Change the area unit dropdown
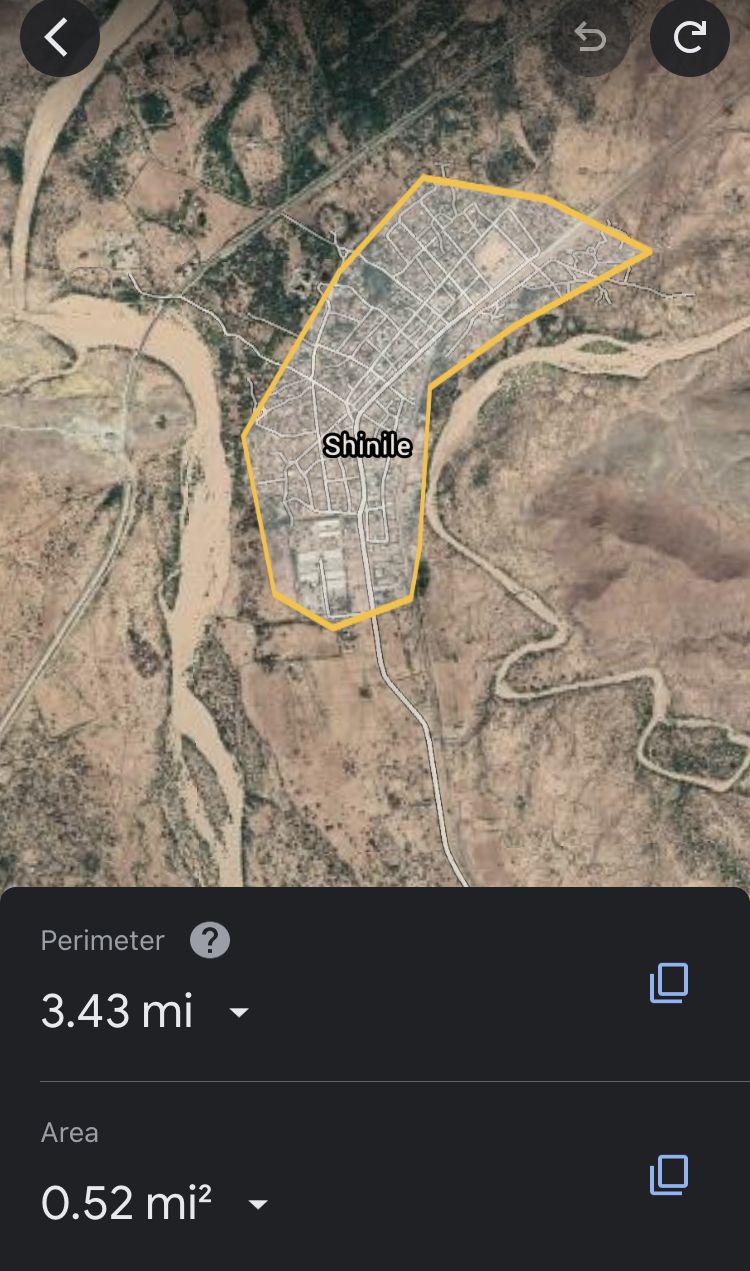 coord(258,1204)
